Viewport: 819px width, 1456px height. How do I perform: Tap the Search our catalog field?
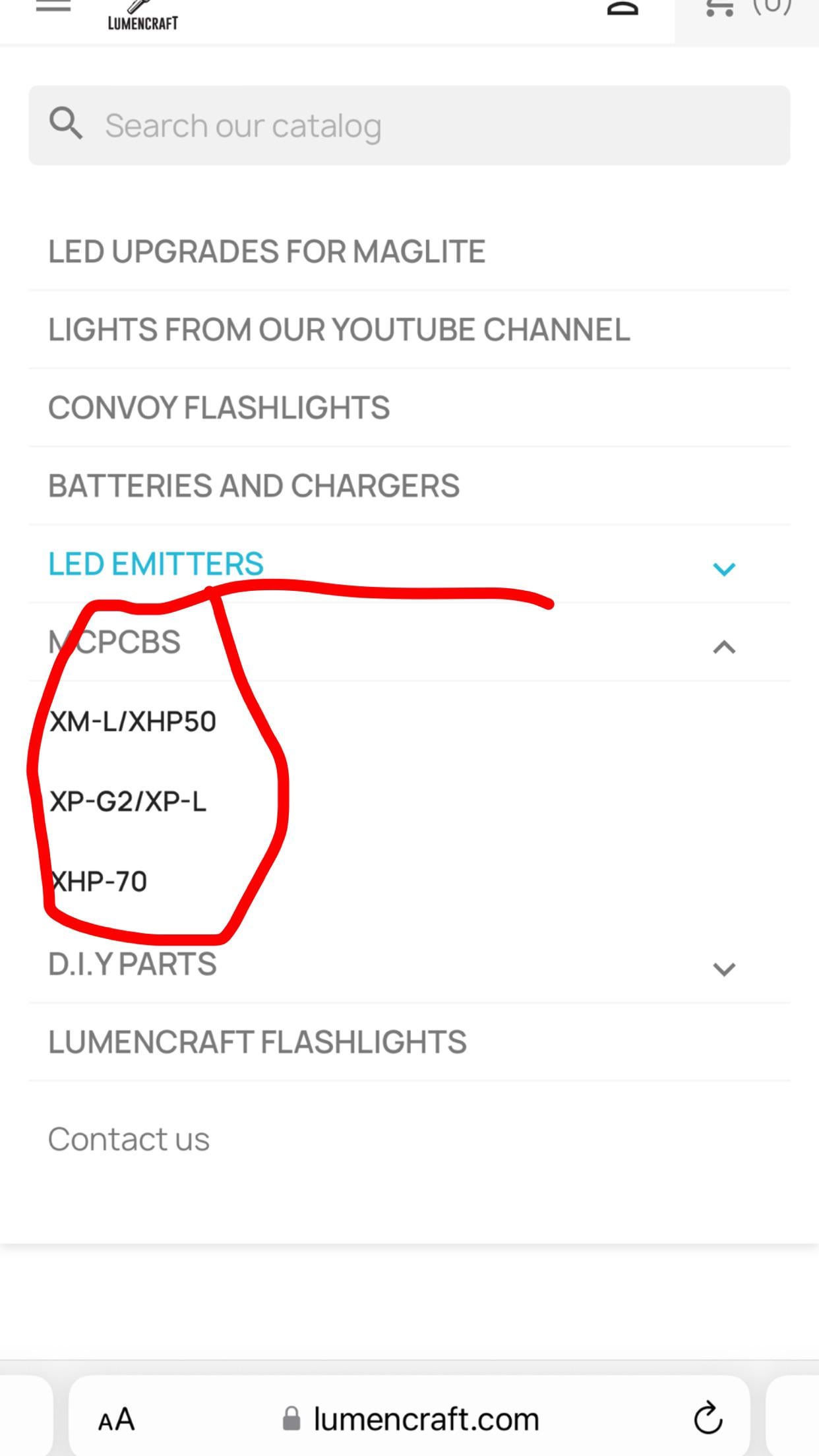pos(409,125)
